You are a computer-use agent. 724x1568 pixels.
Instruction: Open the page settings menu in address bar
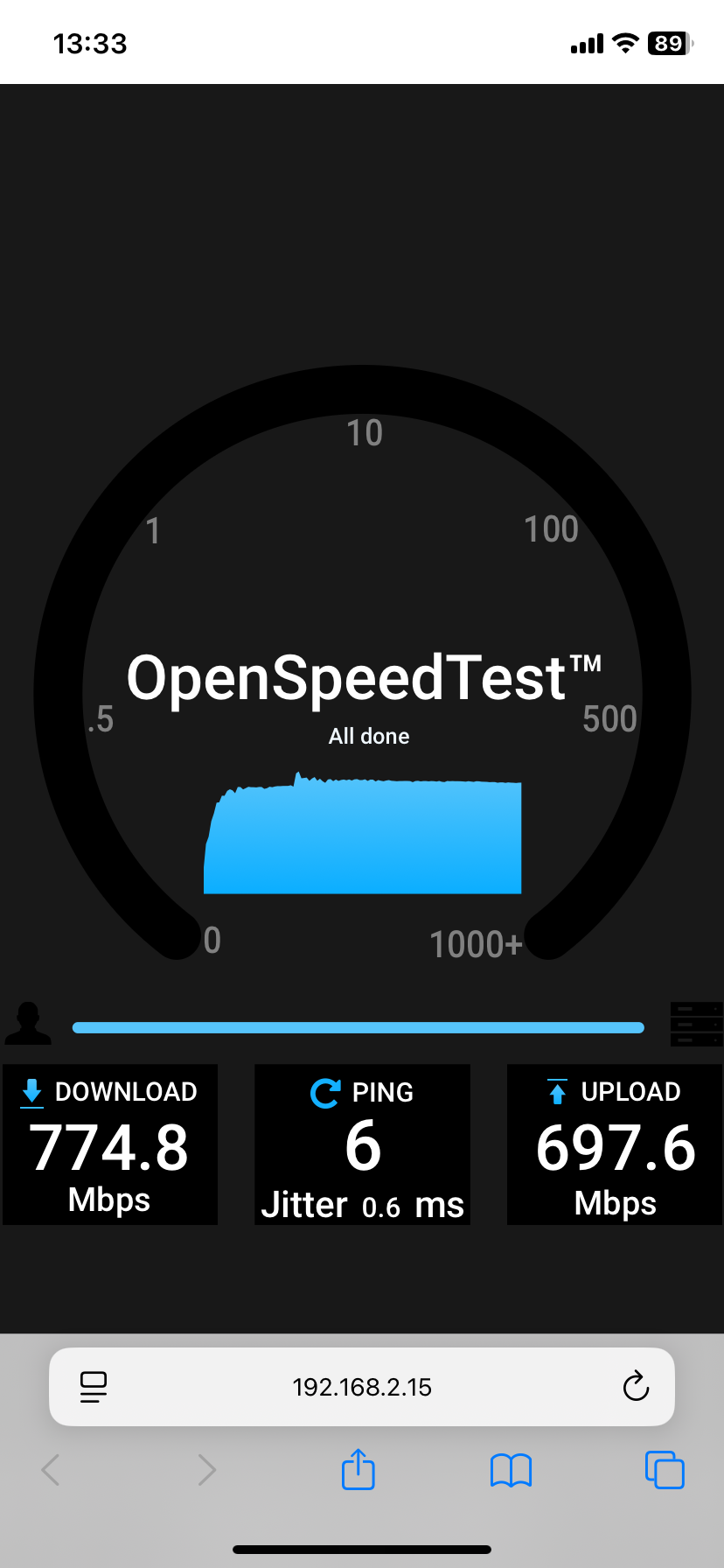click(x=94, y=1387)
